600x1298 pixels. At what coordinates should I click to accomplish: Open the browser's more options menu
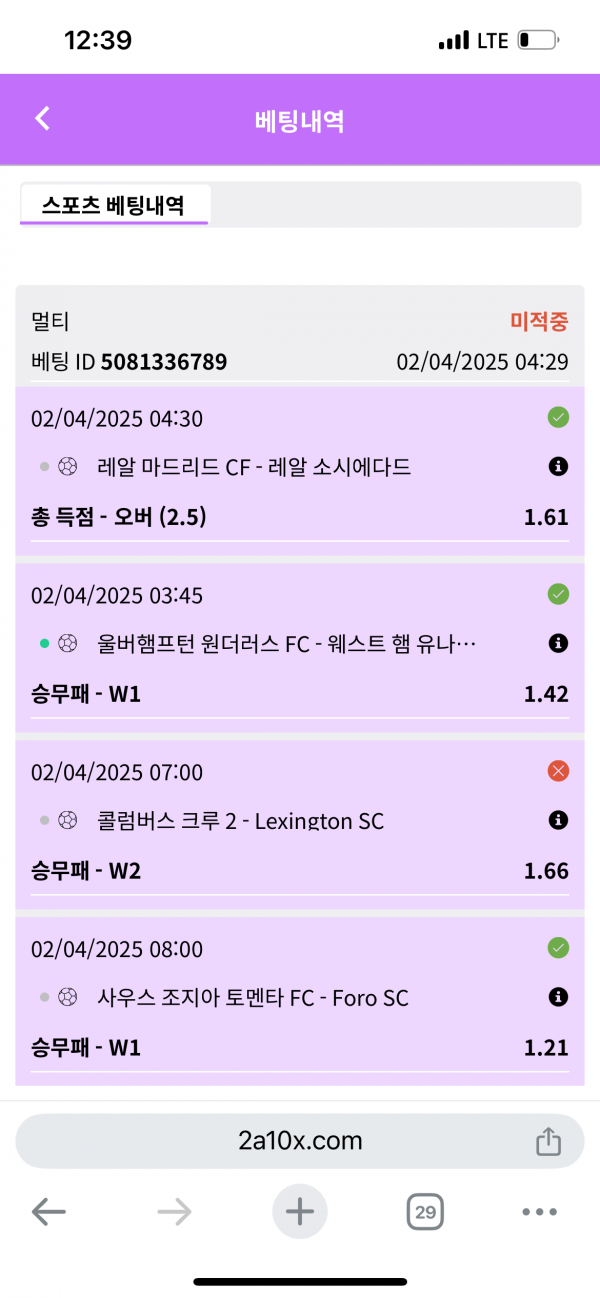539,1213
